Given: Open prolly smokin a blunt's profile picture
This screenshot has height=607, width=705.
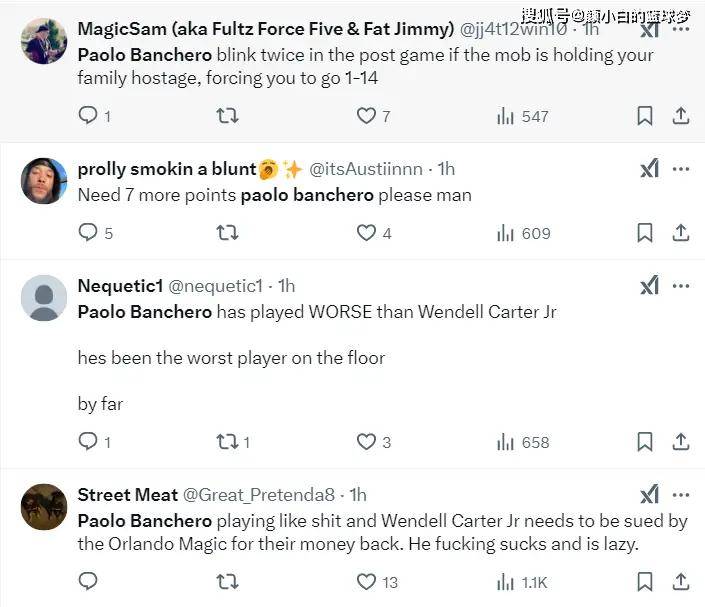Looking at the screenshot, I should click(x=44, y=181).
